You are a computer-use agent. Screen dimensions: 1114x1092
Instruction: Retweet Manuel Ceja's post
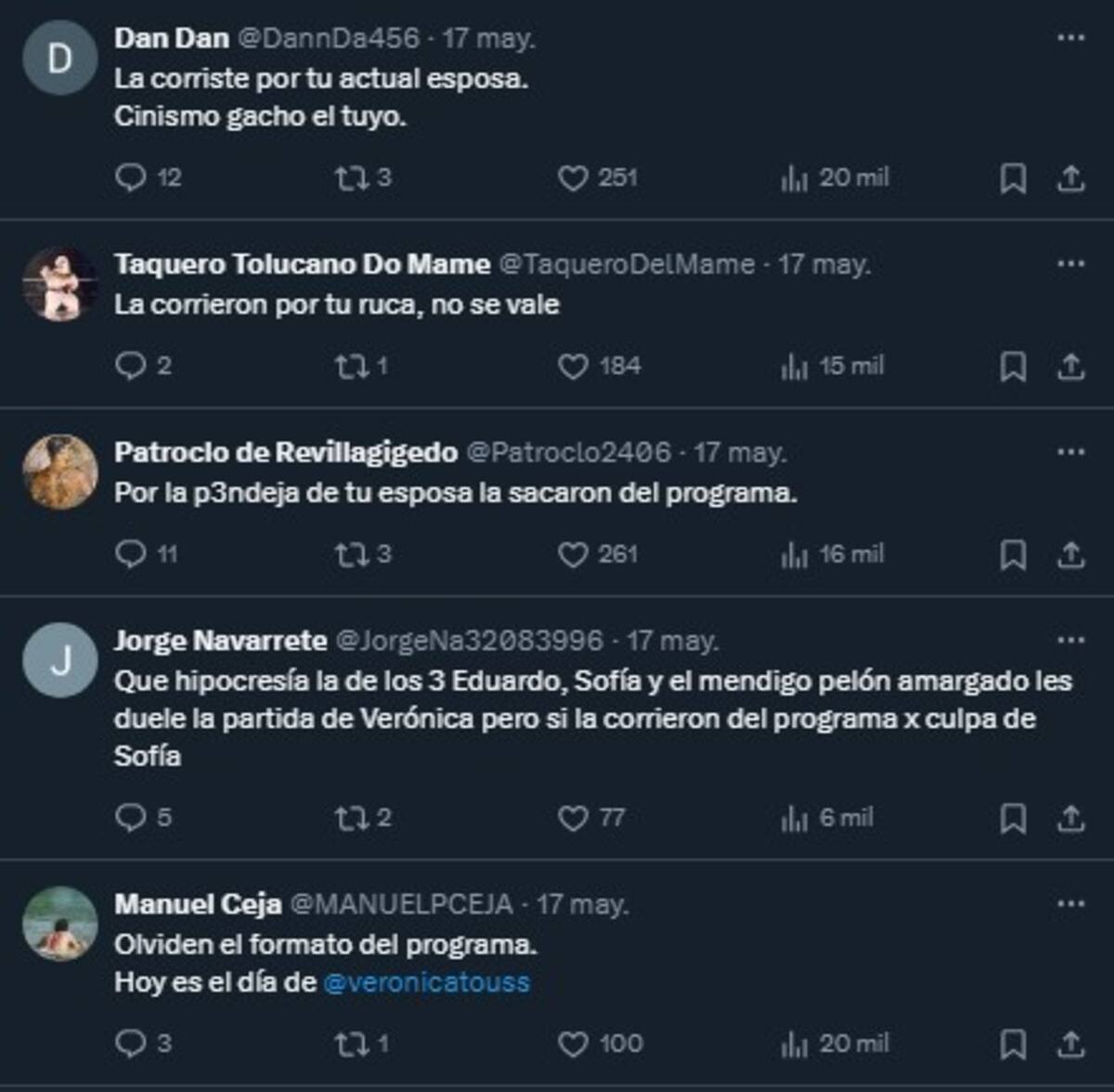(352, 1045)
